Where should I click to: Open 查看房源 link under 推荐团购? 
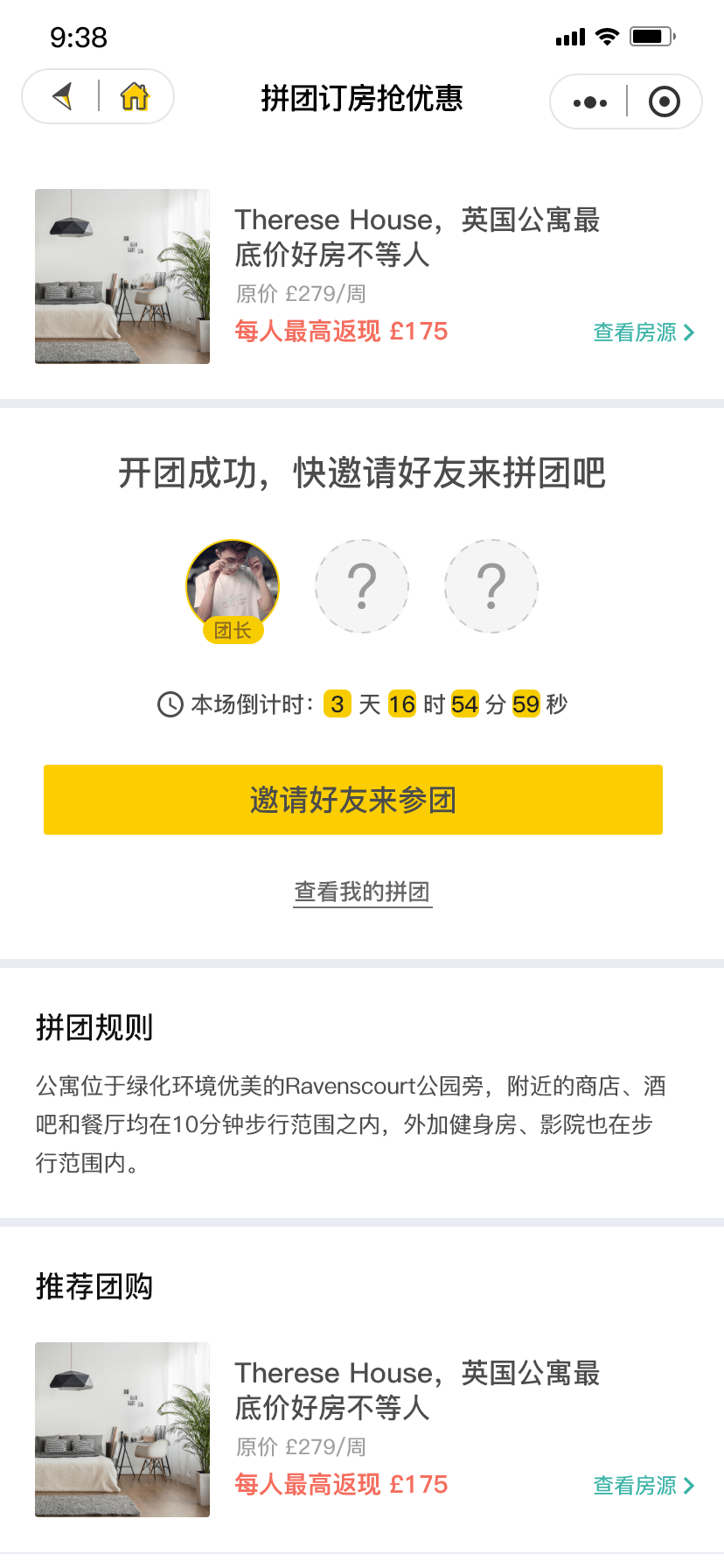click(644, 1486)
